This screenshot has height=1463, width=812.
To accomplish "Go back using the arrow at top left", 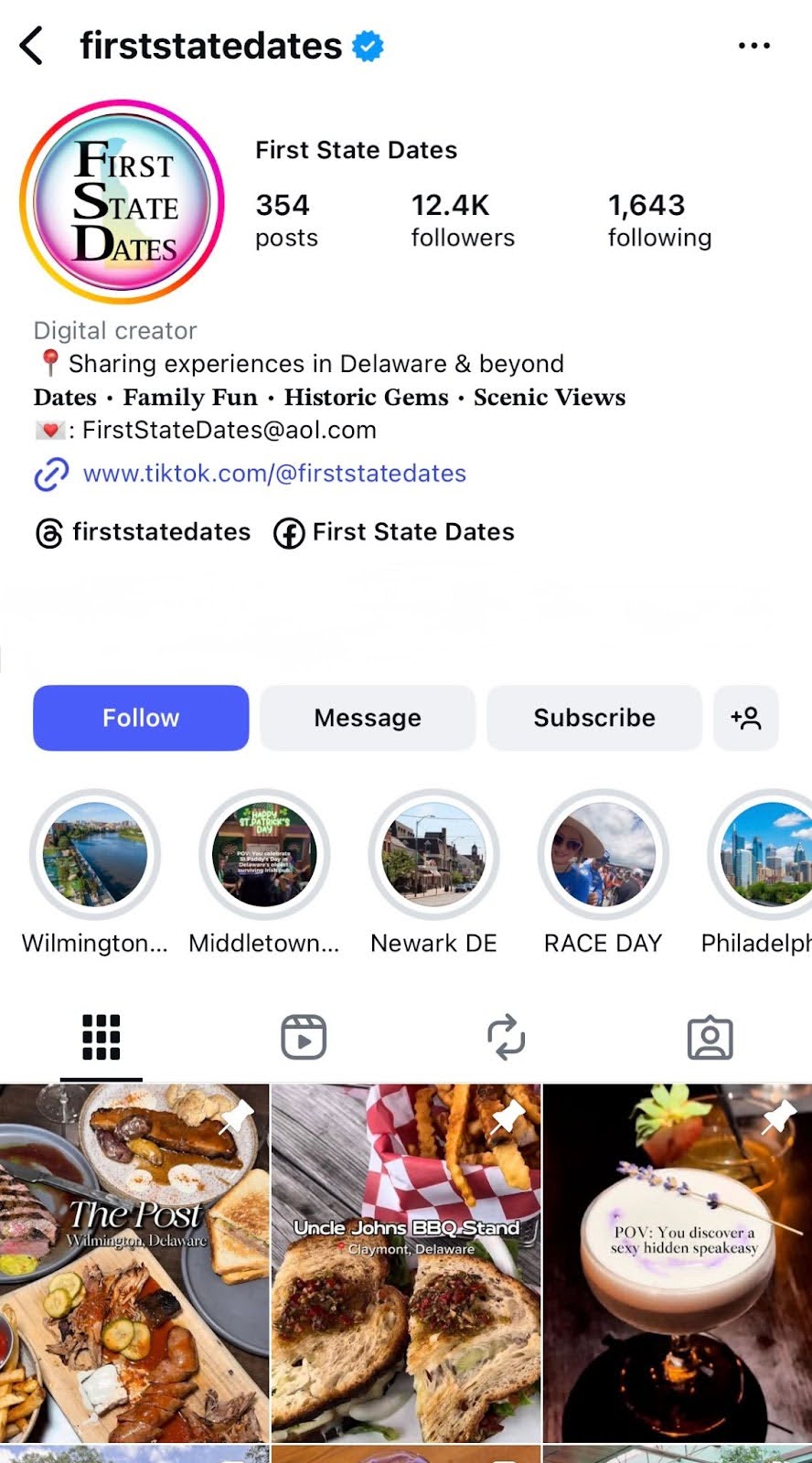I will tap(33, 44).
